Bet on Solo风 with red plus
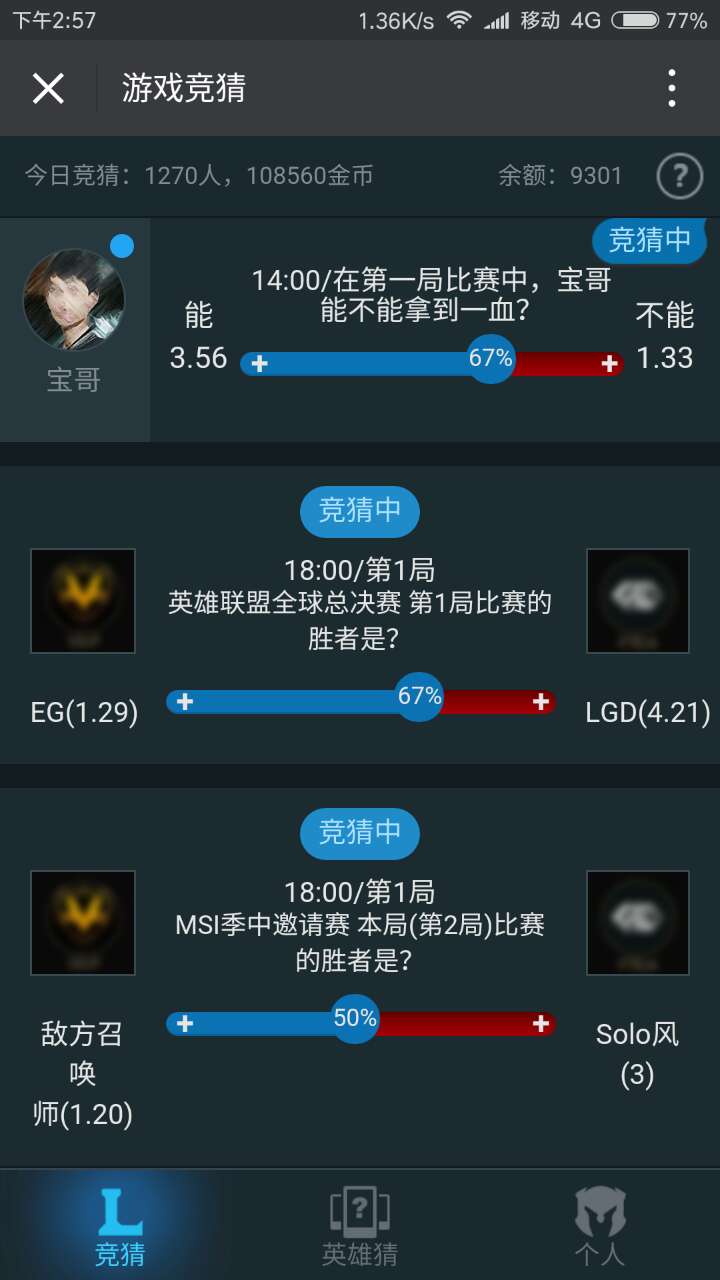Screen dimensions: 720x1280 (541, 1023)
